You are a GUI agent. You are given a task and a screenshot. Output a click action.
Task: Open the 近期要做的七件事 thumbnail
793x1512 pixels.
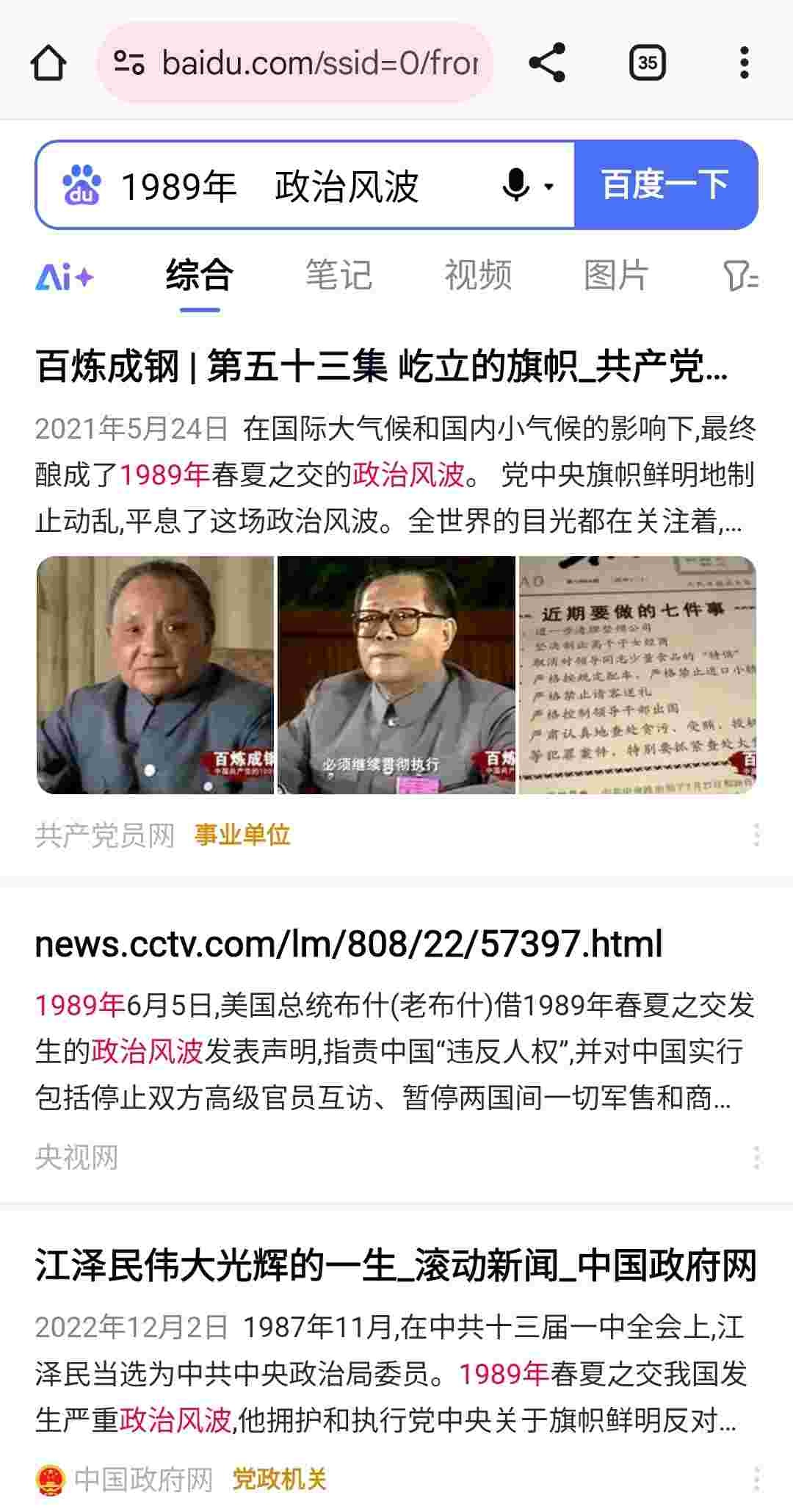click(637, 674)
